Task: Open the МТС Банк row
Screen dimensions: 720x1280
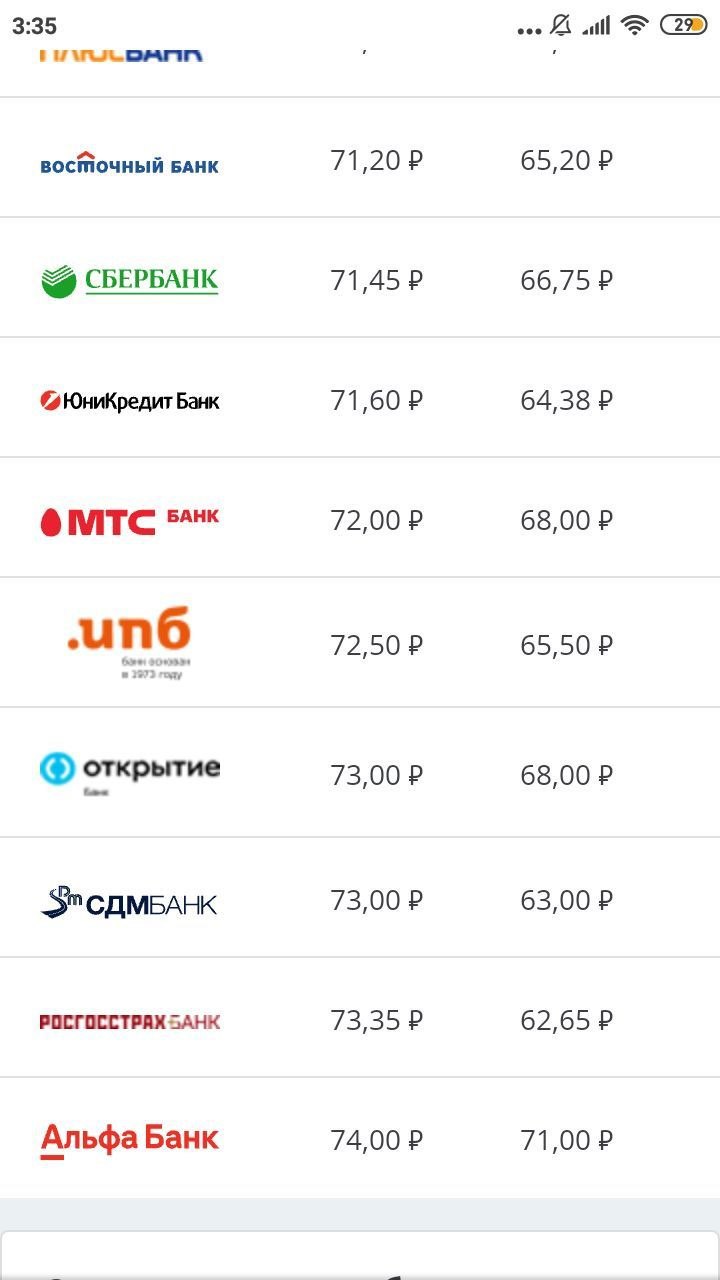Action: (360, 518)
